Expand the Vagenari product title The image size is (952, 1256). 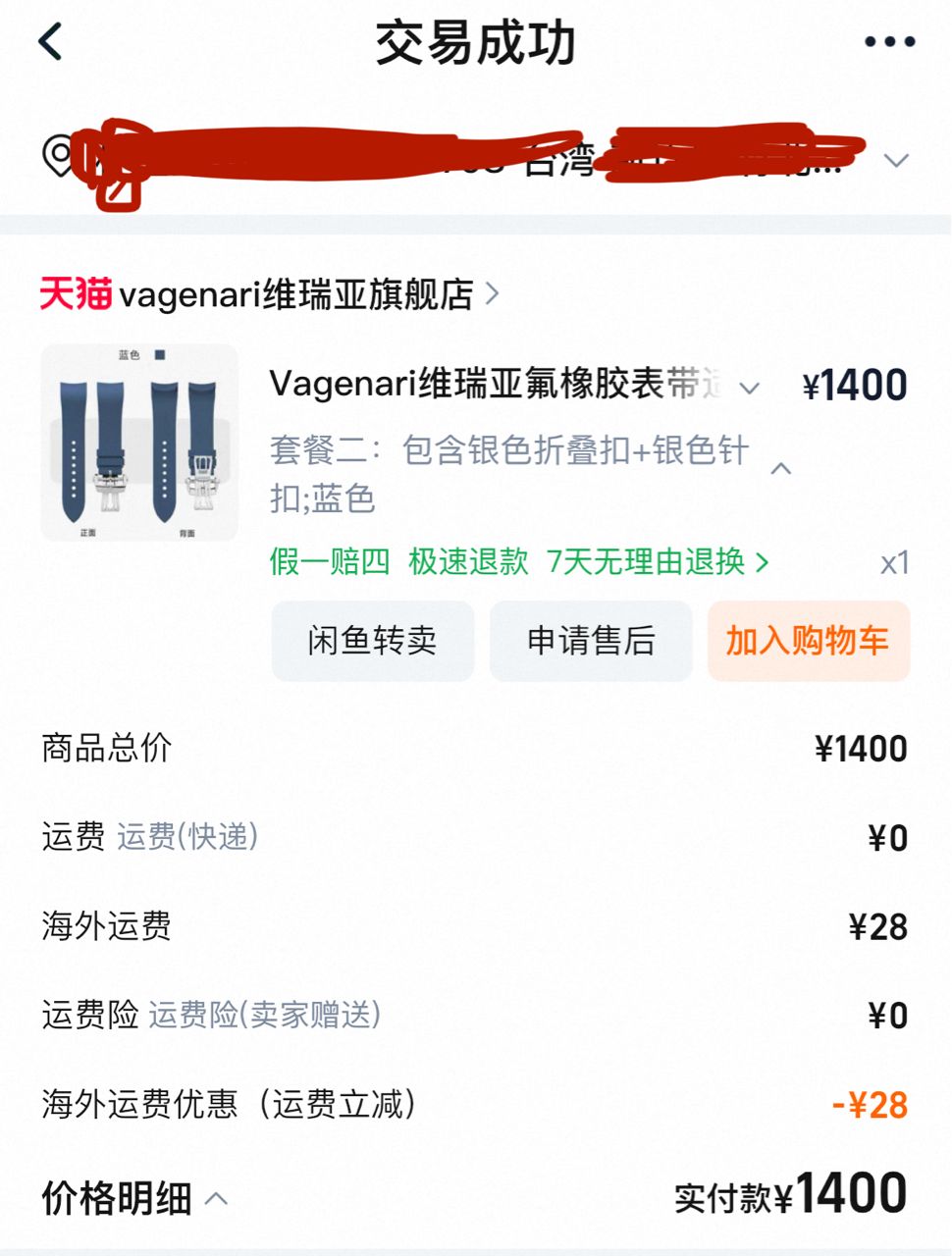coord(749,388)
